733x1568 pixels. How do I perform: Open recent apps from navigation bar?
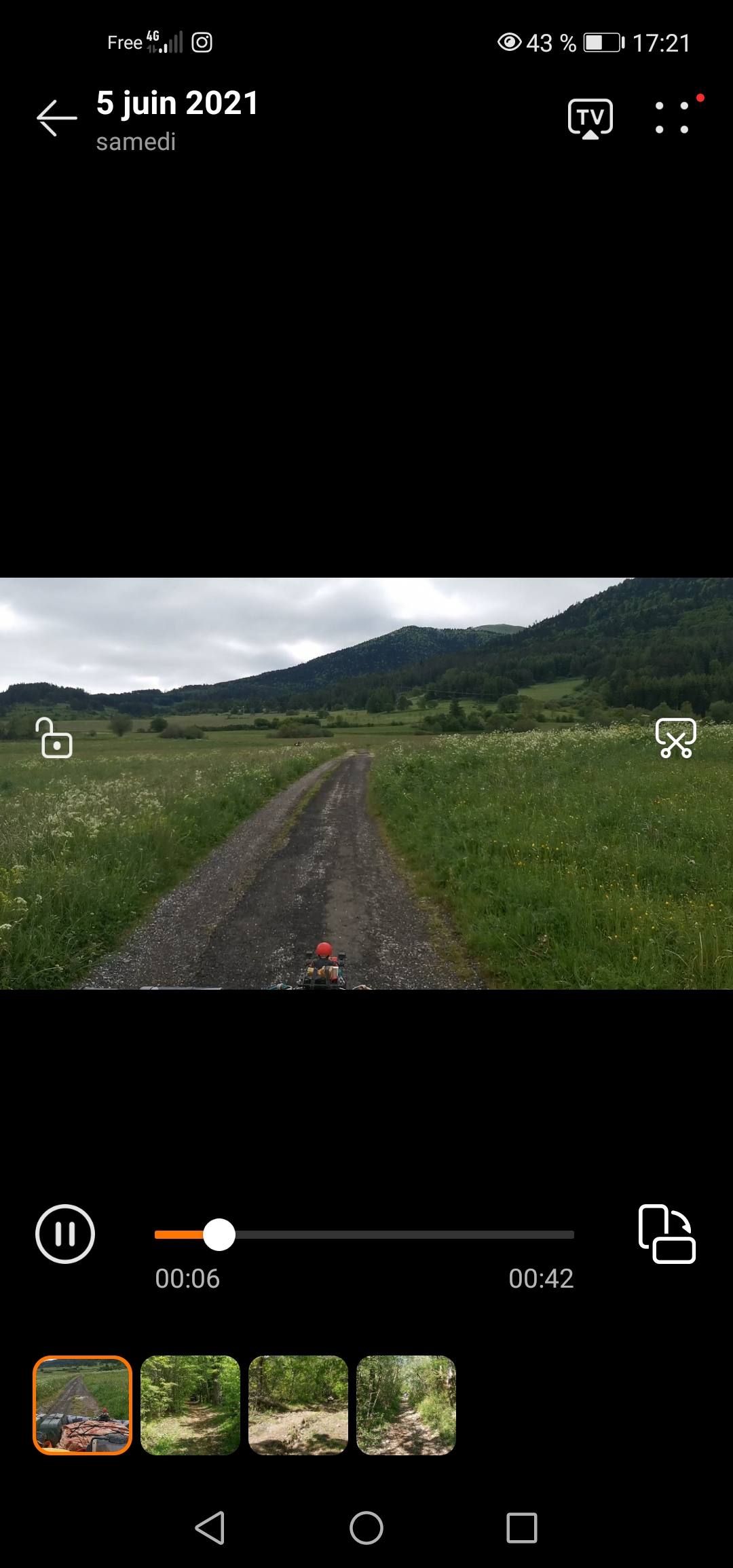point(522,1528)
